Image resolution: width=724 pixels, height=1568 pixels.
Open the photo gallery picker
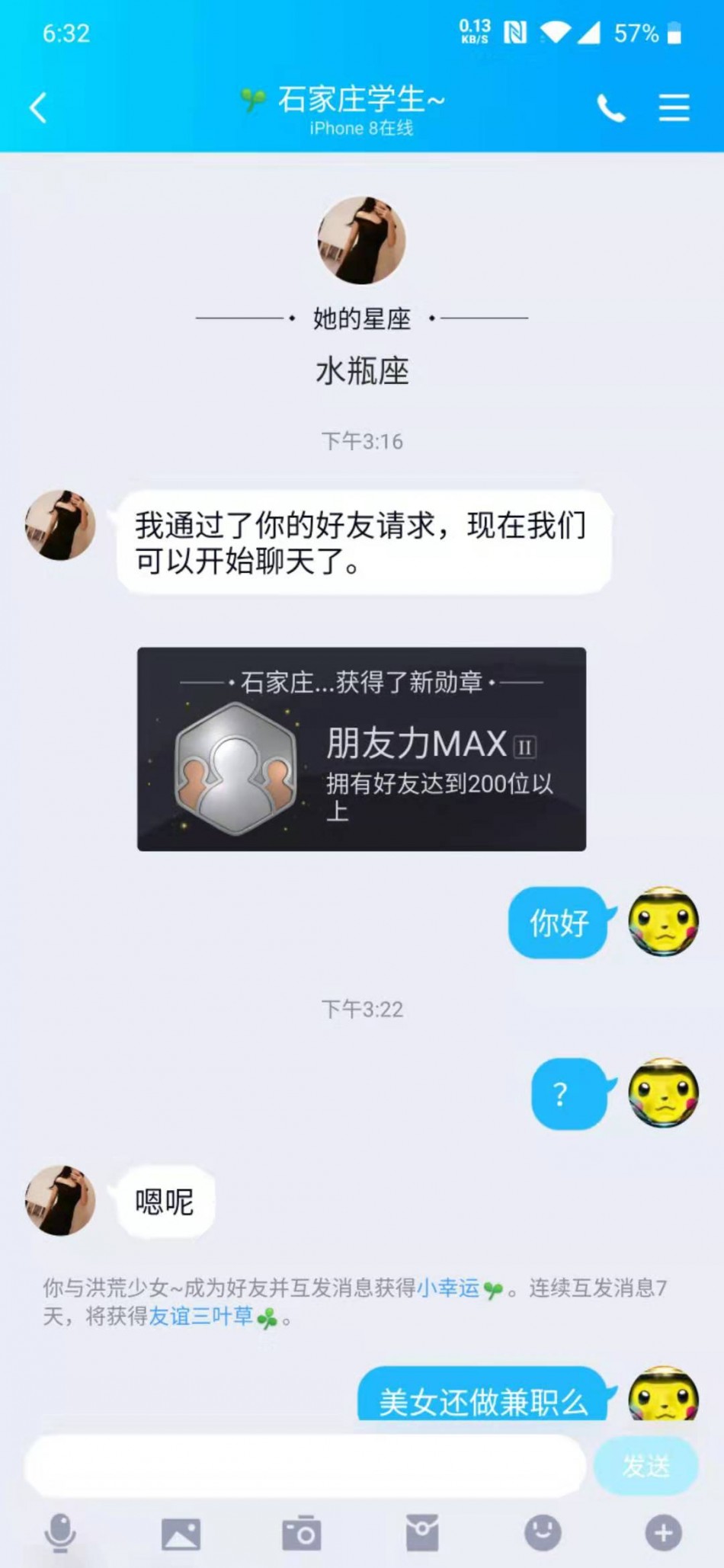pos(181,1532)
